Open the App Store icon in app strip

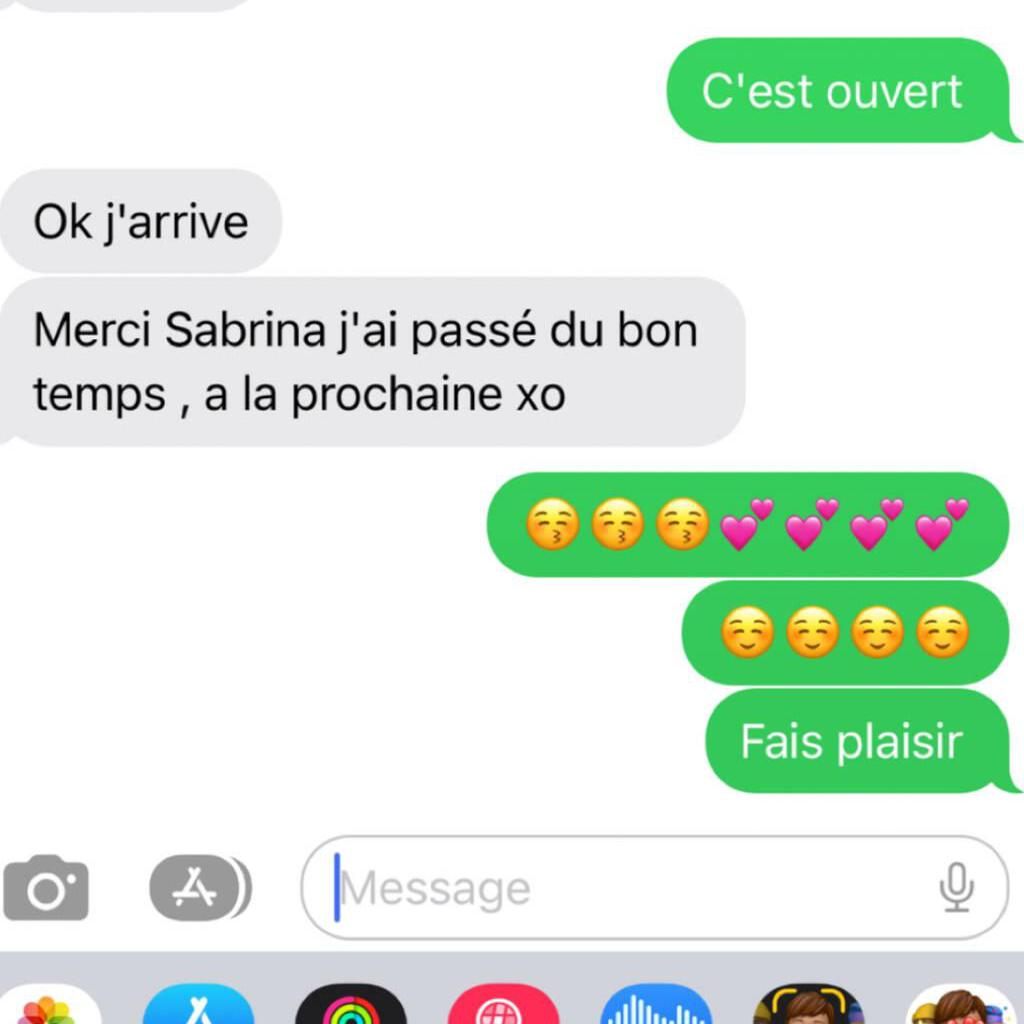pyautogui.click(x=198, y=1008)
